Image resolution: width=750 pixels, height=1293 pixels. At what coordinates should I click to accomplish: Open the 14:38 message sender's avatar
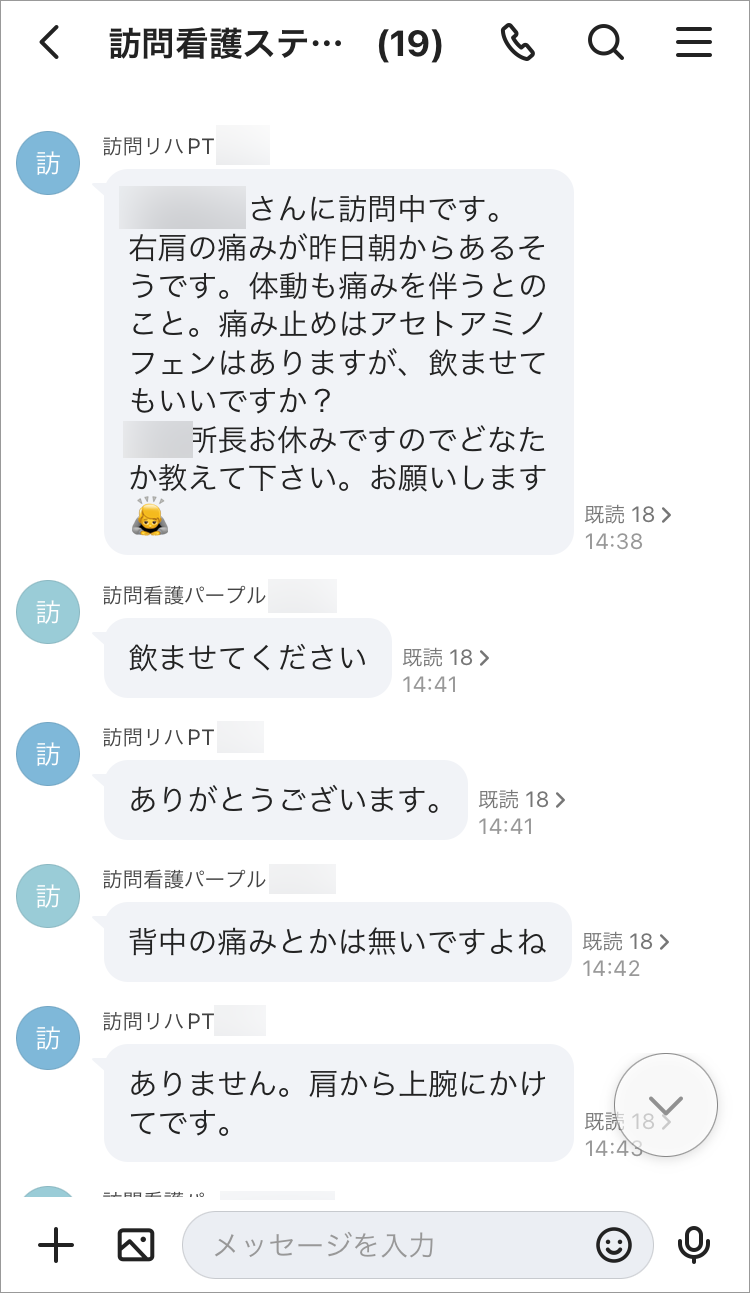[x=48, y=163]
